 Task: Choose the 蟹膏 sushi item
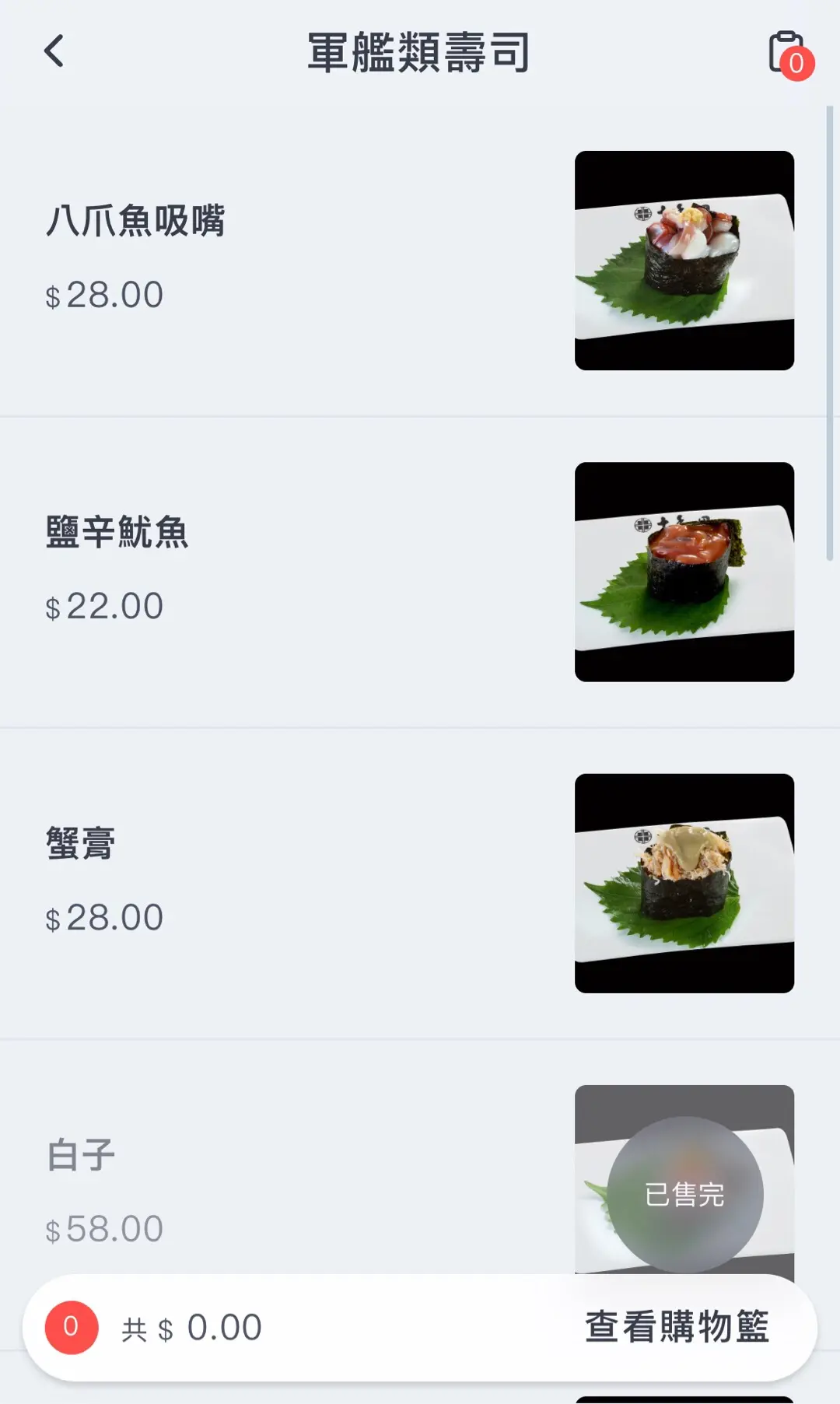point(81,844)
